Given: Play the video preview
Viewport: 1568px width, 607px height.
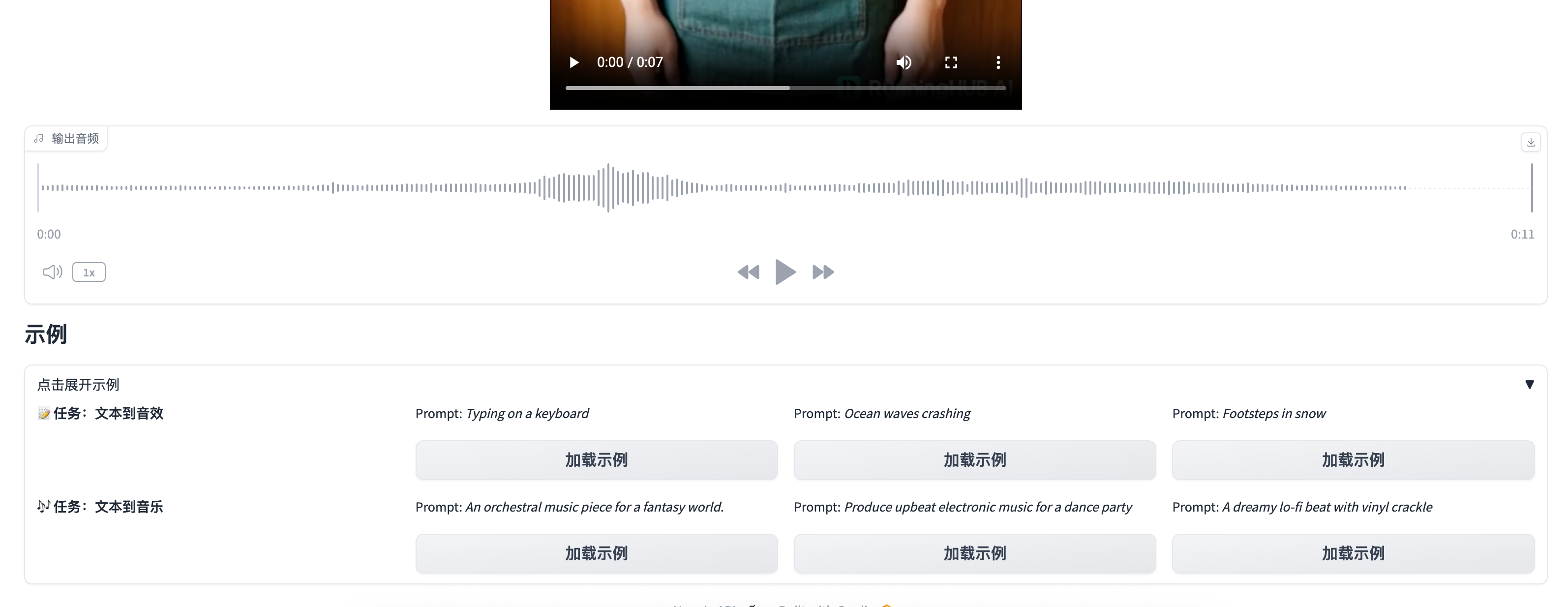Looking at the screenshot, I should point(573,62).
